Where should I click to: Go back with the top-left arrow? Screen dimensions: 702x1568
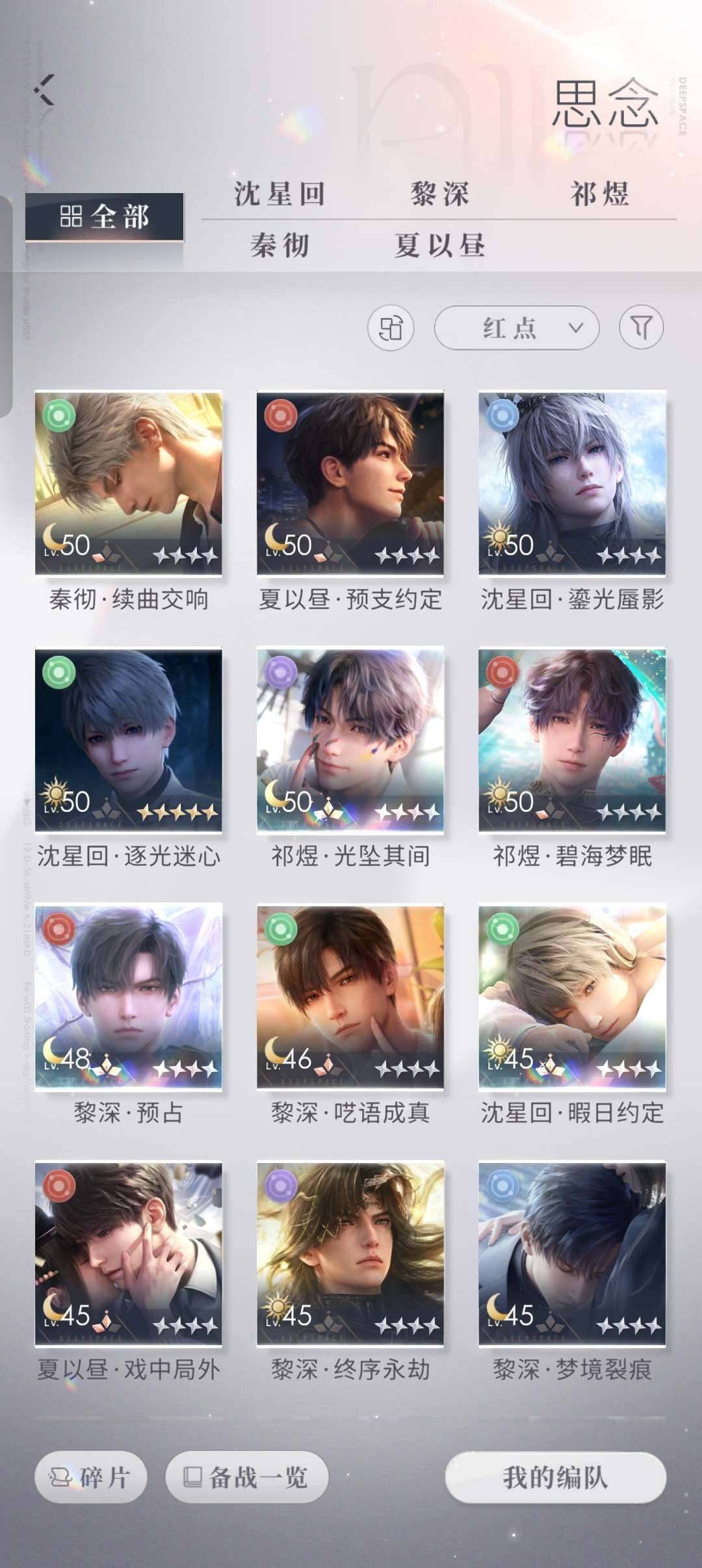pos(45,90)
